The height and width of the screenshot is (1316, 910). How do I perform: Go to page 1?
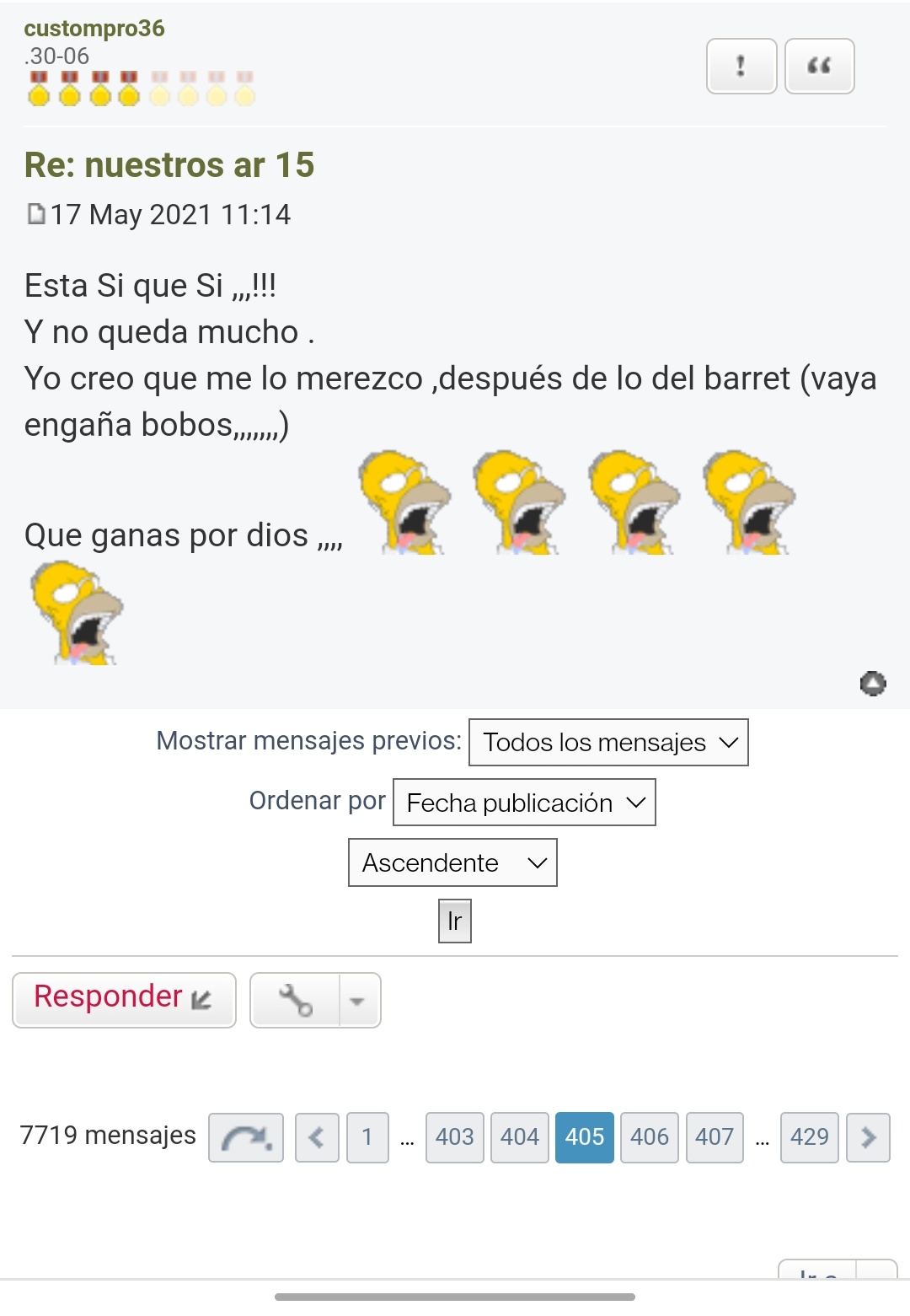tap(367, 1138)
